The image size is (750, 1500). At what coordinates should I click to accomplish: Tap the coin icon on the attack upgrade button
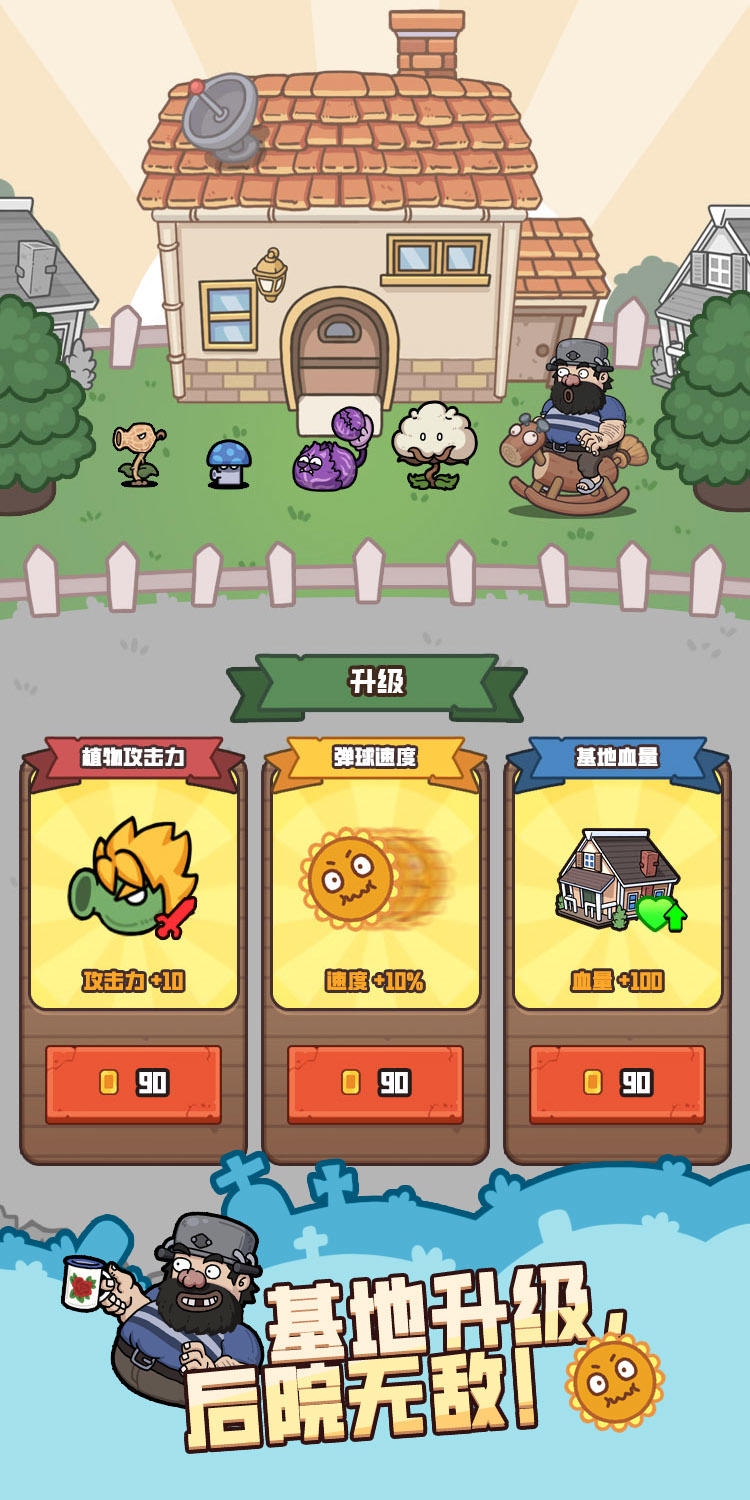[x=110, y=1082]
